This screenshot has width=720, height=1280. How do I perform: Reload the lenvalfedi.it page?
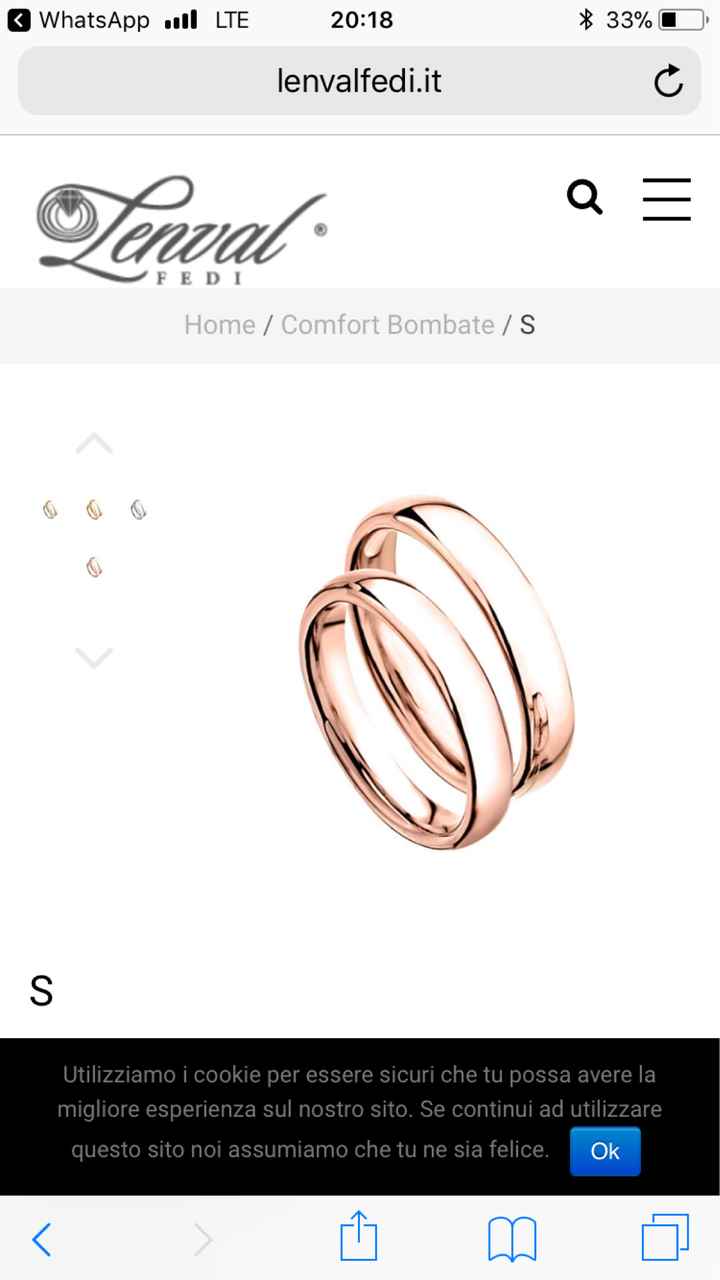point(668,81)
